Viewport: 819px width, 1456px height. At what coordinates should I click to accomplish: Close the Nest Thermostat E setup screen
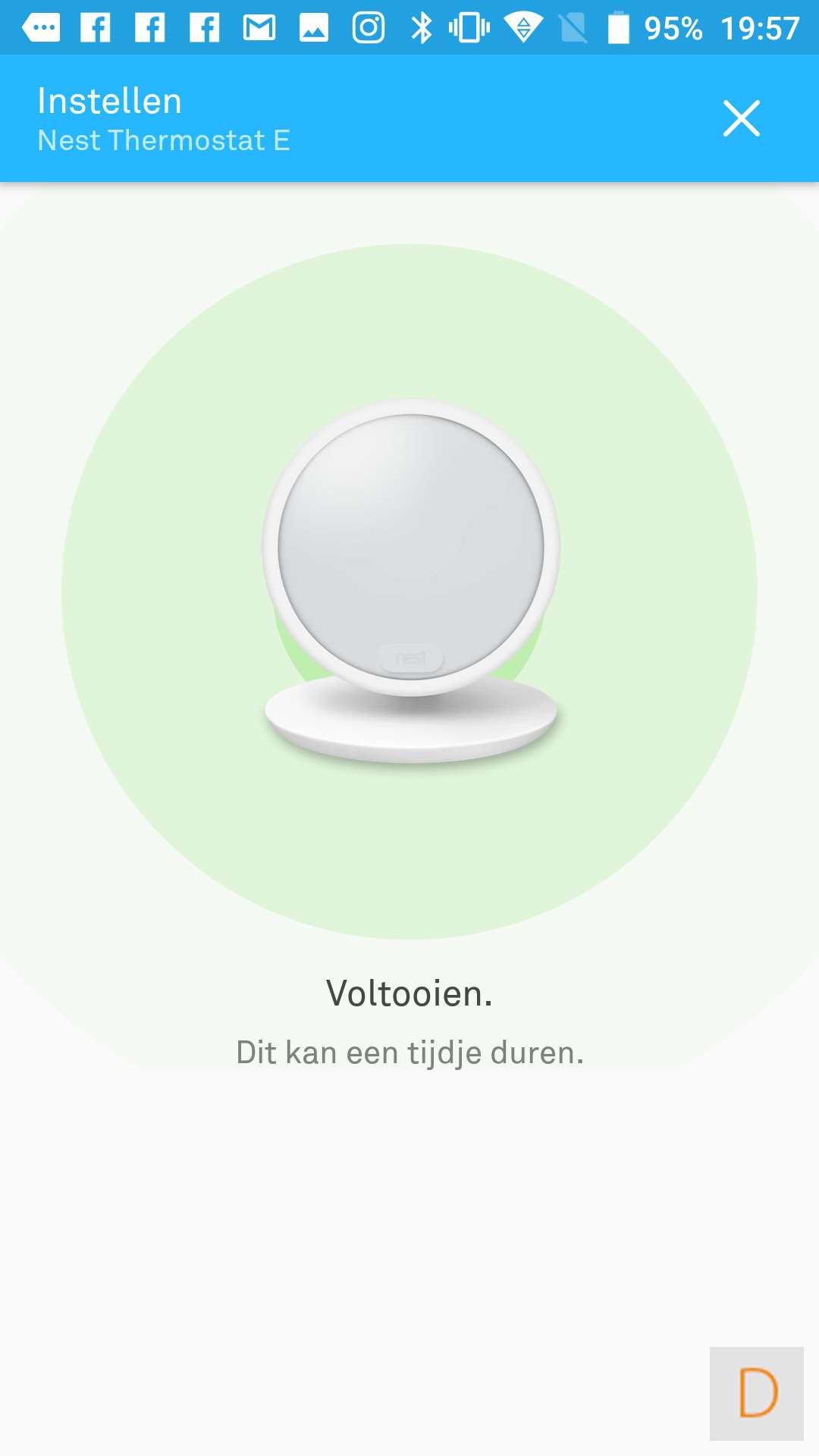point(741,118)
